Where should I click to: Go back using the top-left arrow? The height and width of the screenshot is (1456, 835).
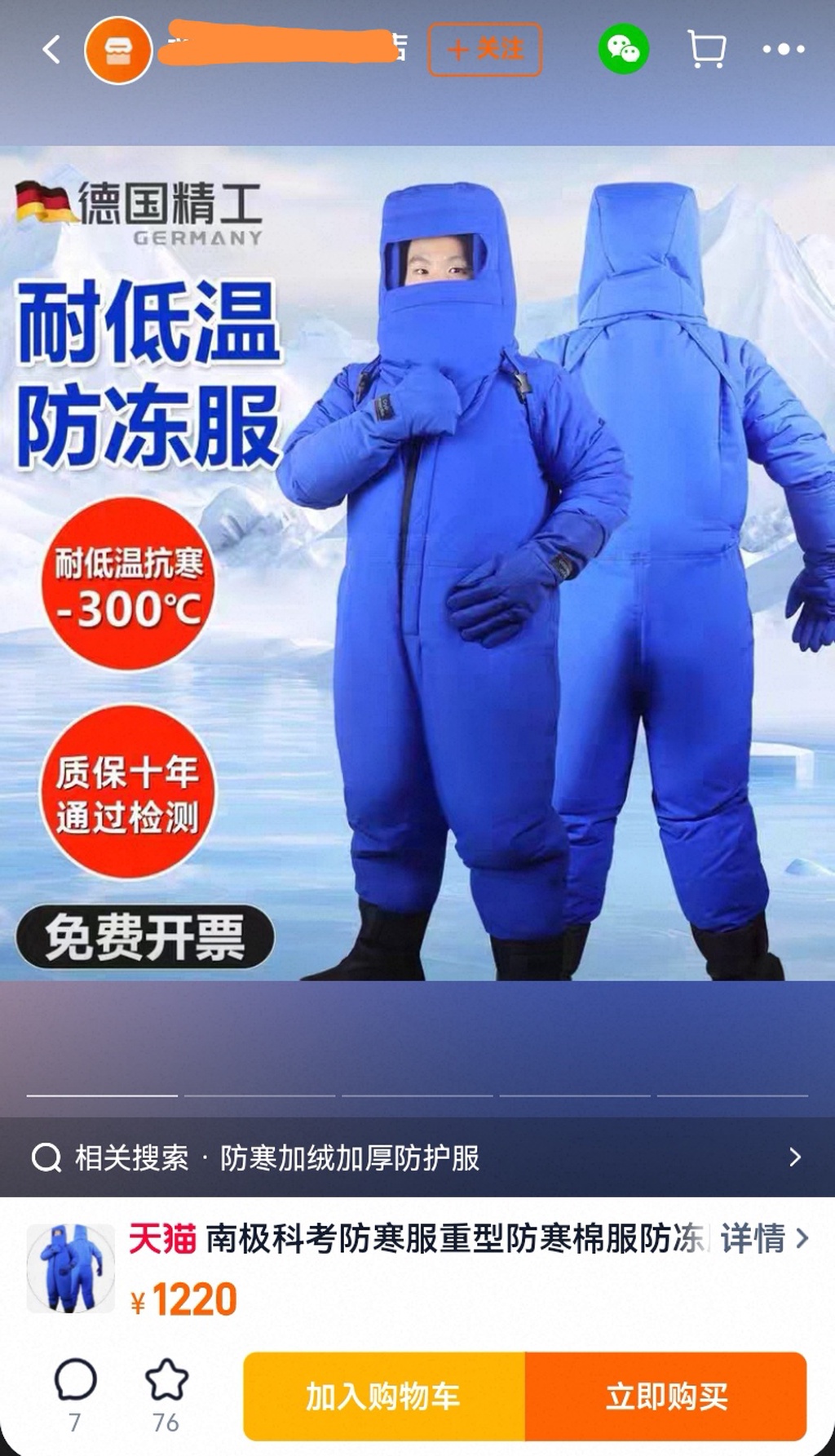click(51, 50)
